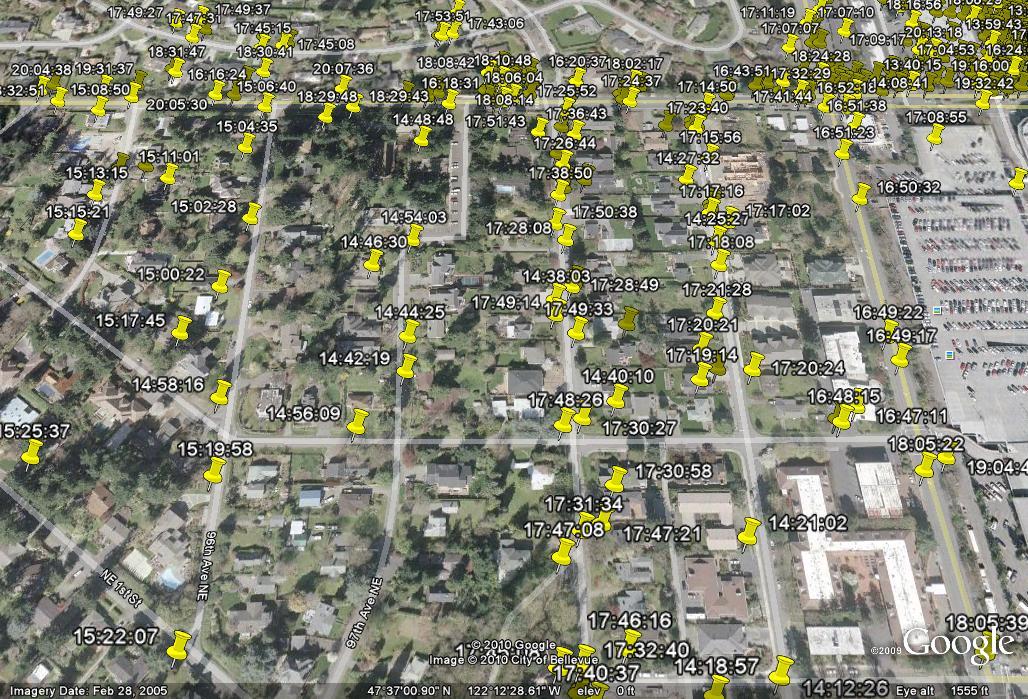Select the 15:17:45 pushpin
Viewport: 1028px width, 699px height.
[x=182, y=328]
